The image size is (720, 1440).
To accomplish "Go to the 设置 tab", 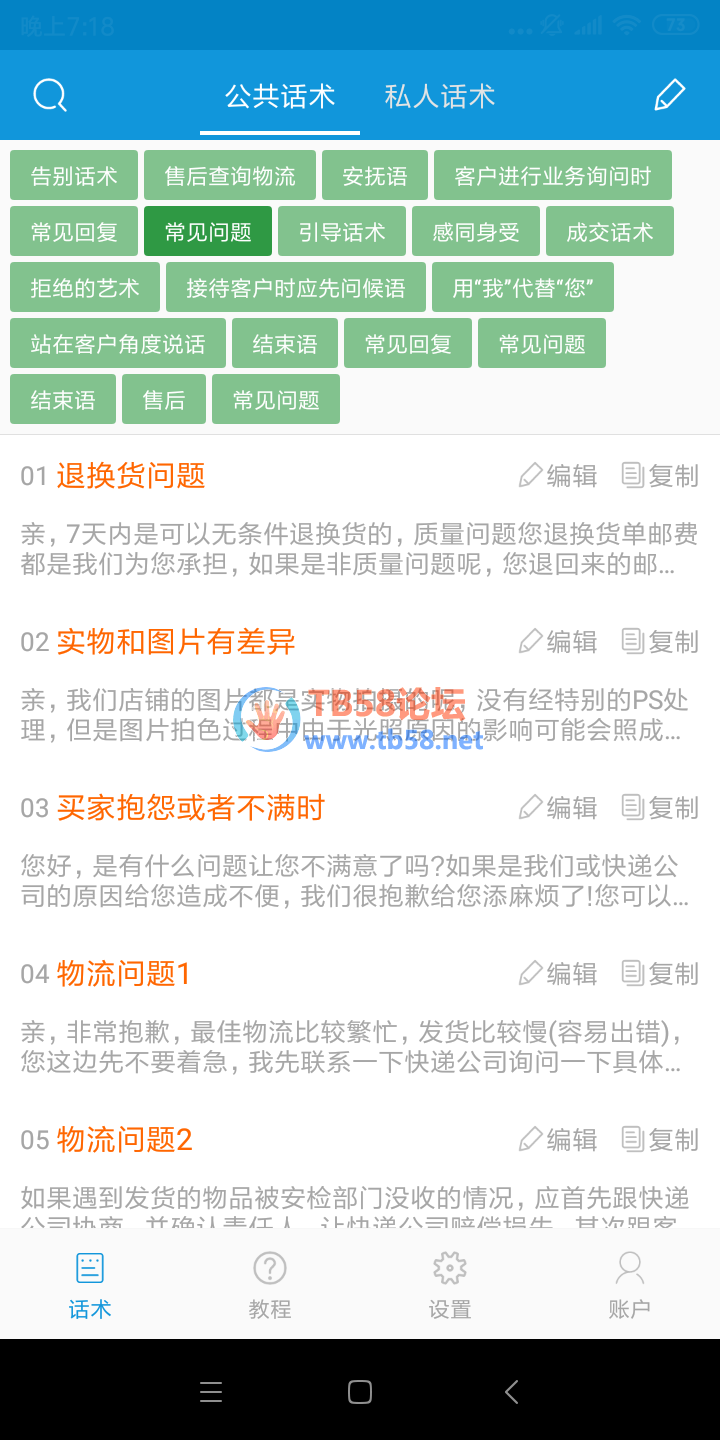I will [x=450, y=1285].
